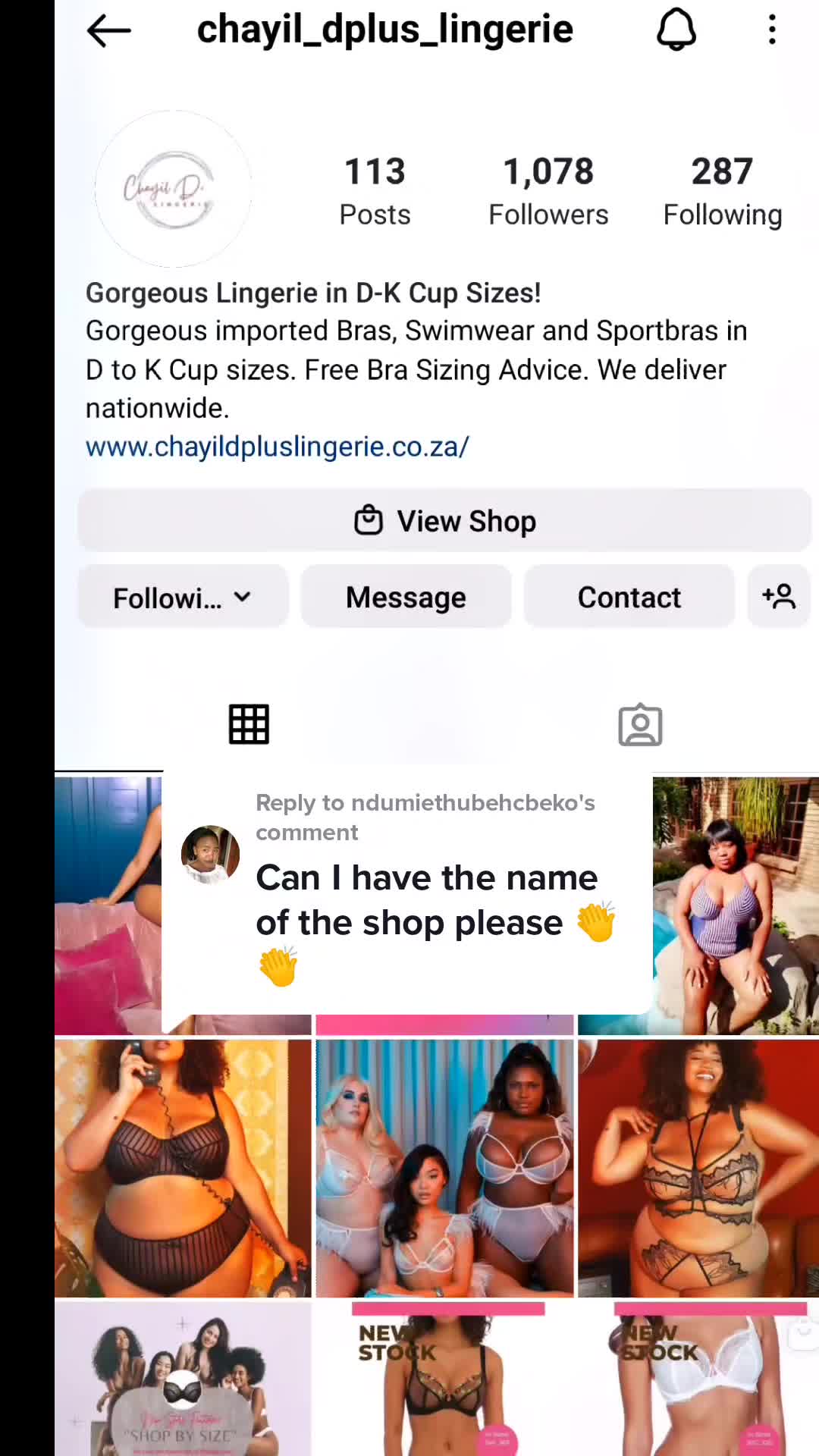Switch to the tagged photos tab
This screenshot has height=1456, width=819.
[x=640, y=726]
